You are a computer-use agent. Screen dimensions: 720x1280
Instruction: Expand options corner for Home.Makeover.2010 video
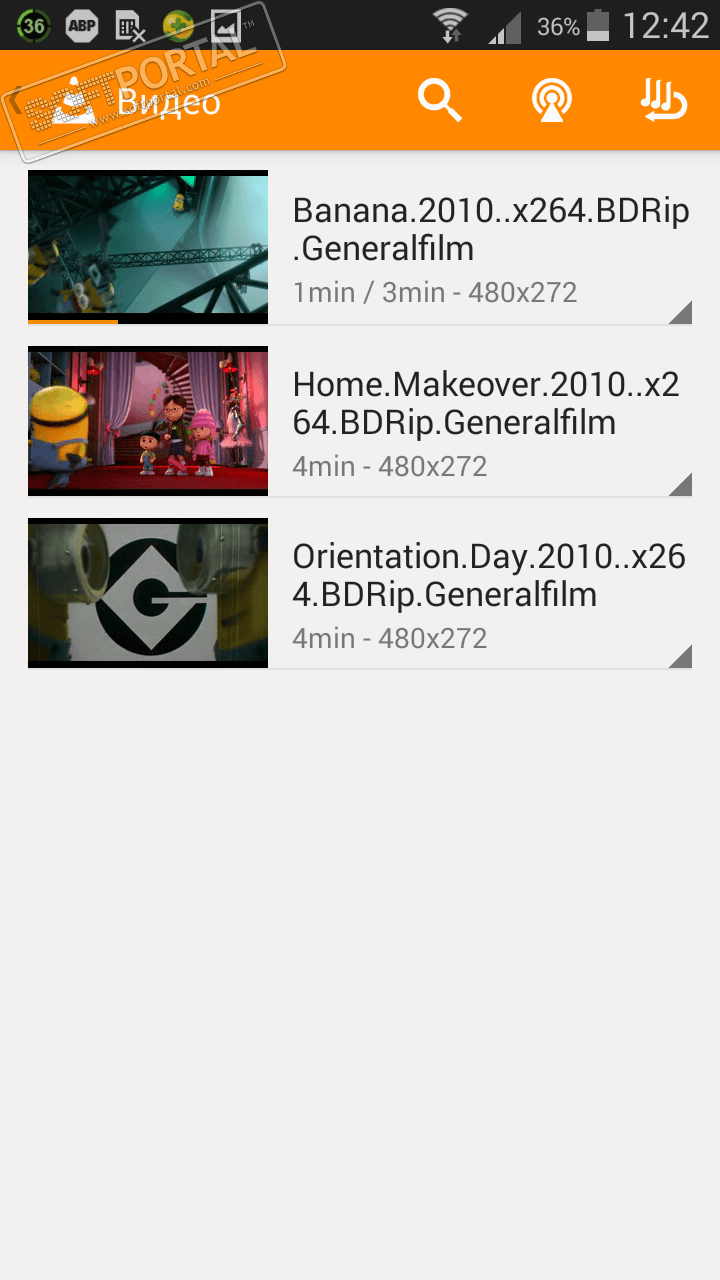(680, 484)
